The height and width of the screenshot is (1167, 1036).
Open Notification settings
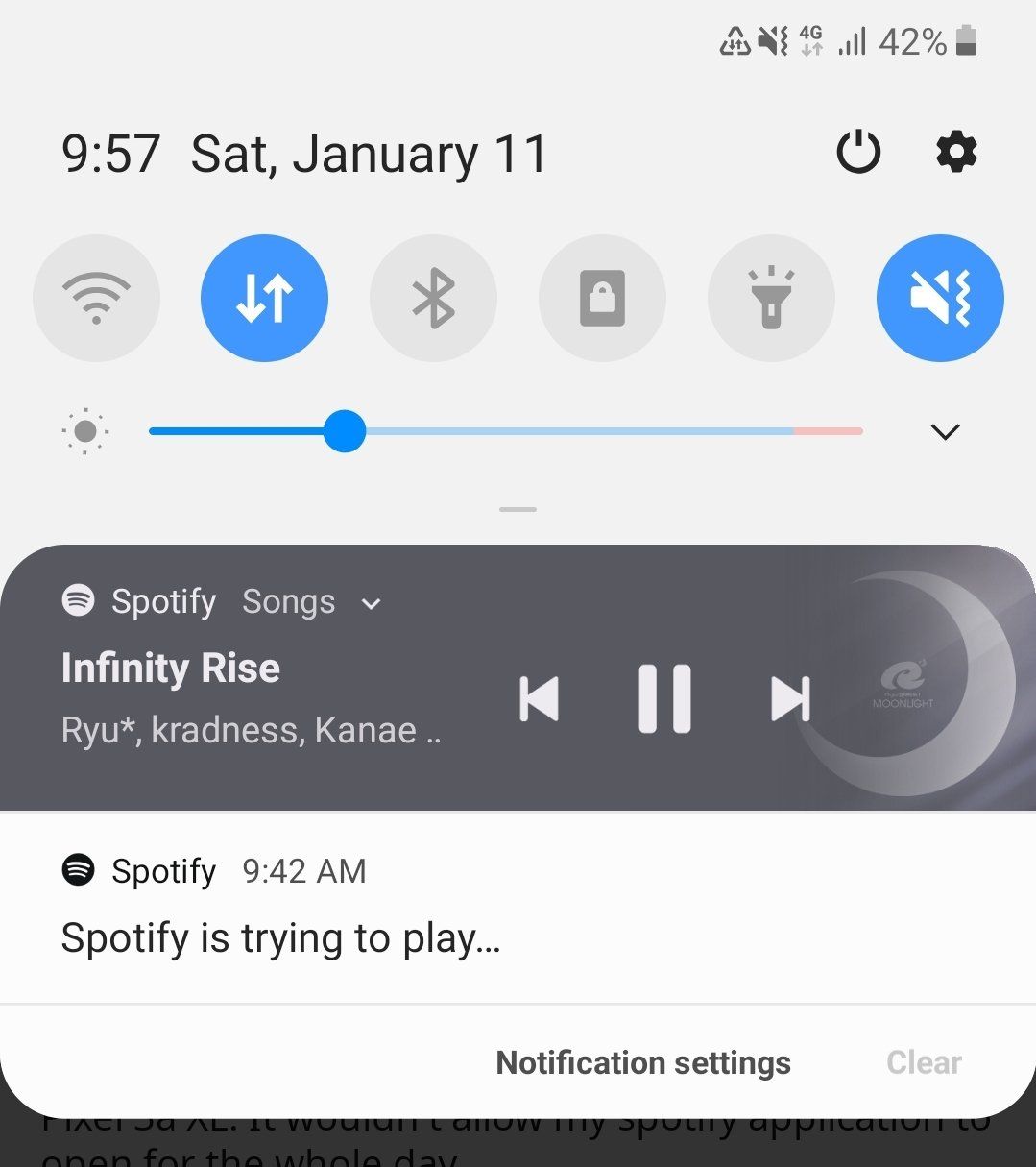[x=643, y=1062]
